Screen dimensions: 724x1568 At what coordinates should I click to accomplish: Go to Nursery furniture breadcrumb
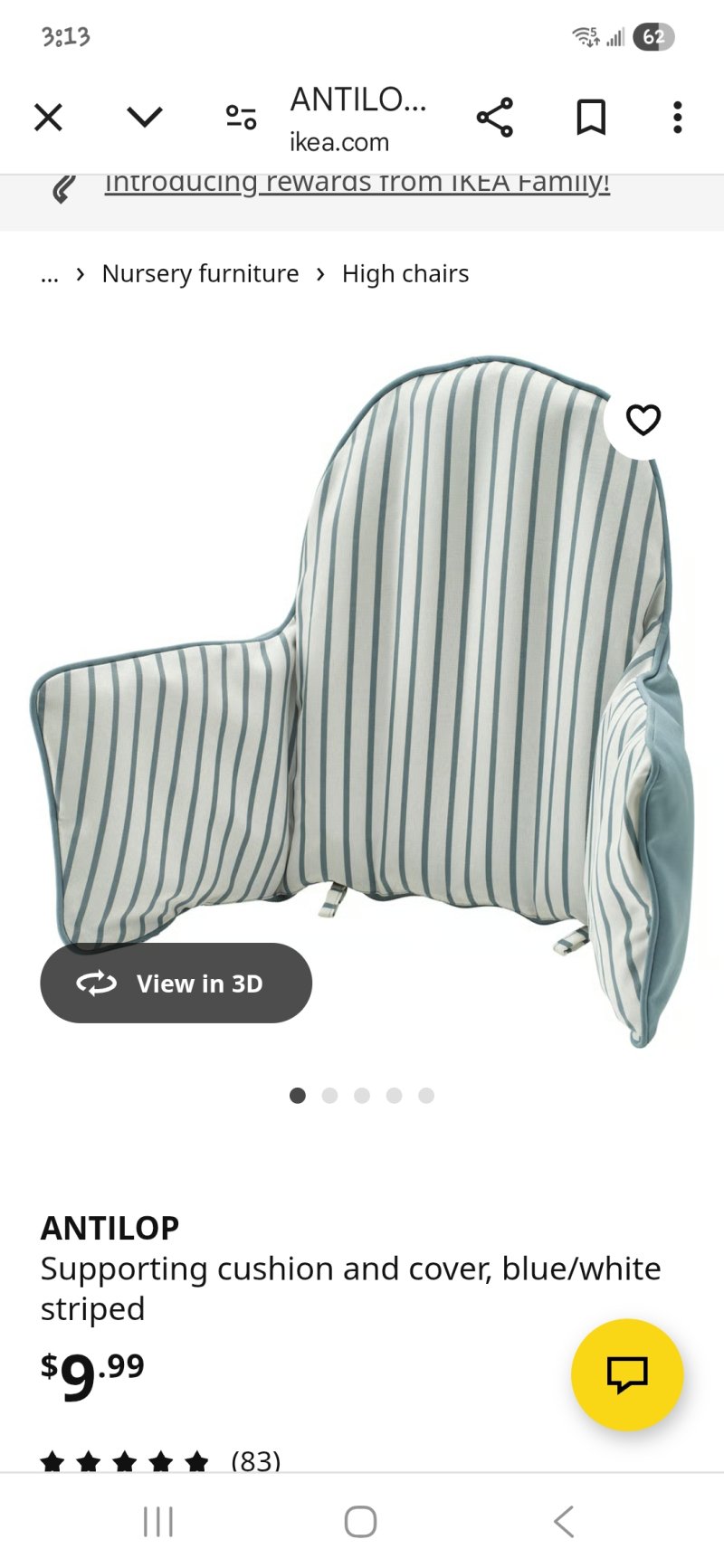pyautogui.click(x=200, y=274)
